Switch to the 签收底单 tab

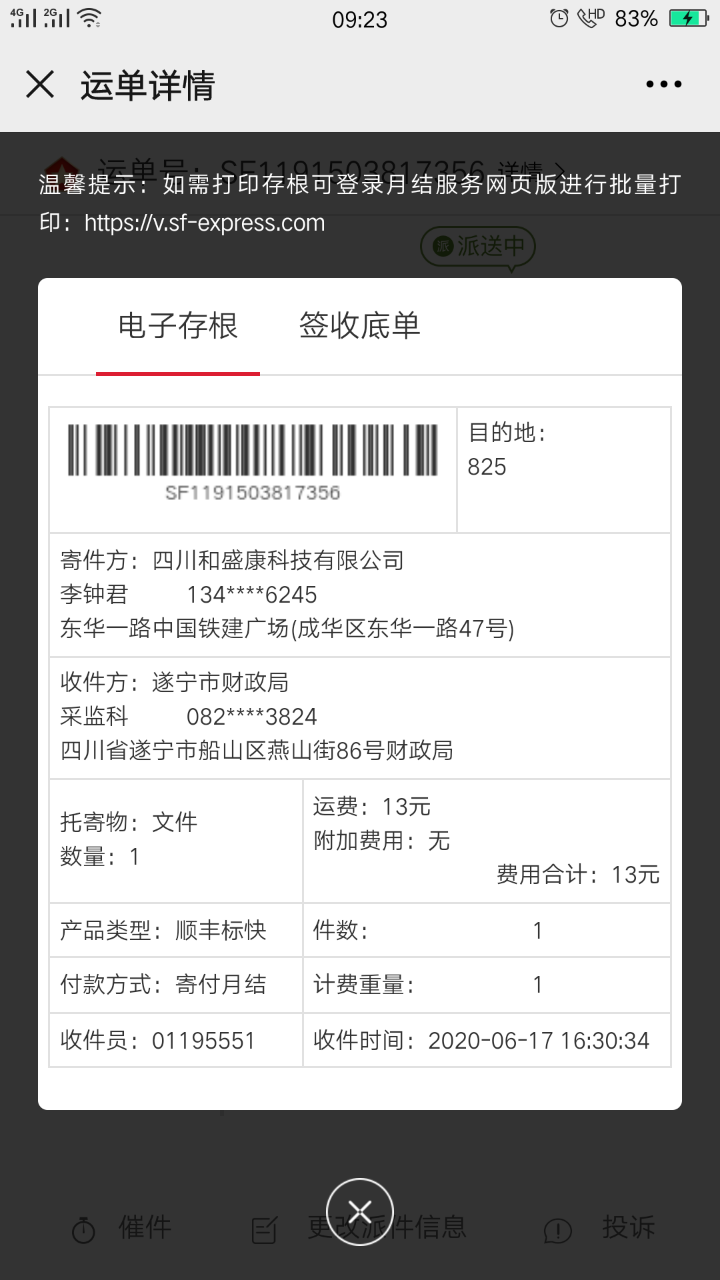pos(359,326)
